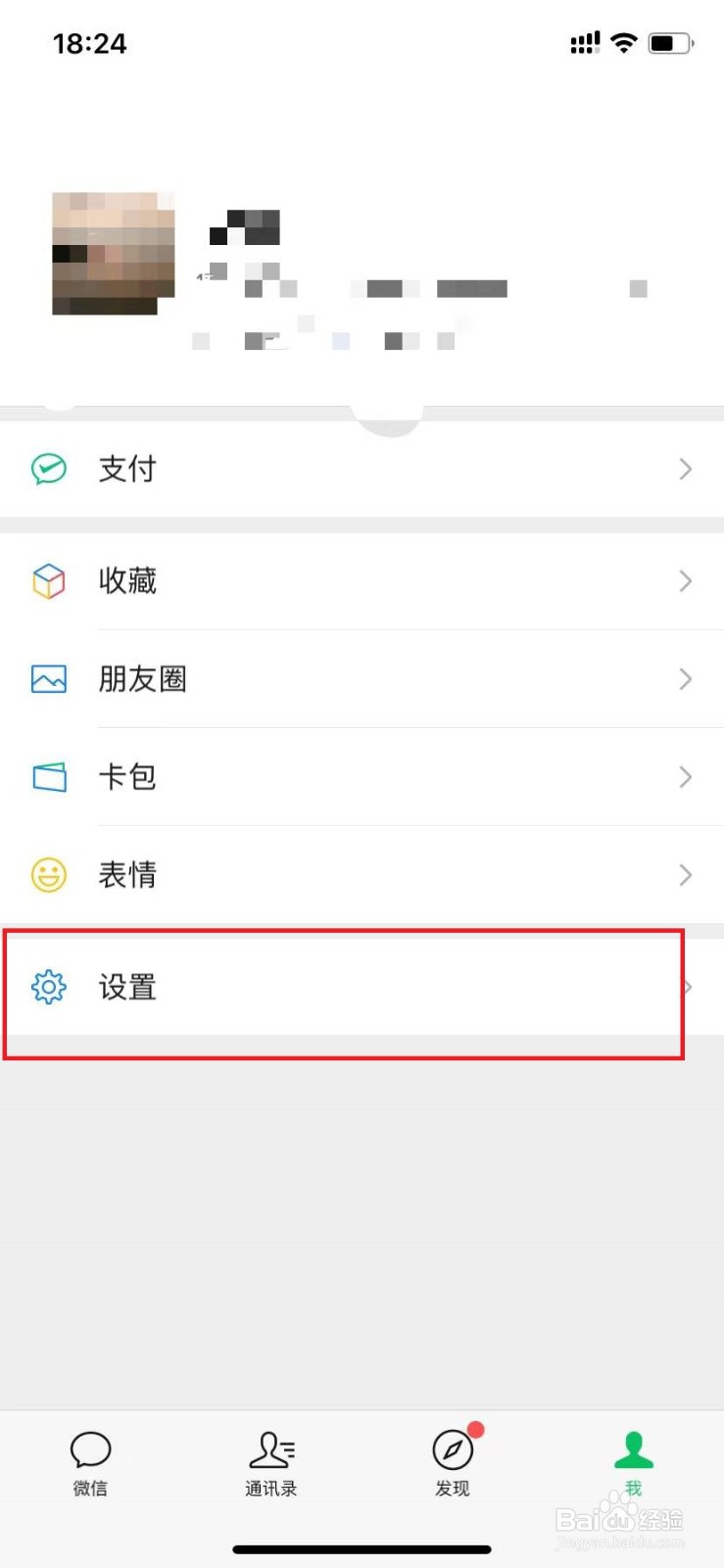Open the 支付 payment icon
The height and width of the screenshot is (1568, 724).
47,468
